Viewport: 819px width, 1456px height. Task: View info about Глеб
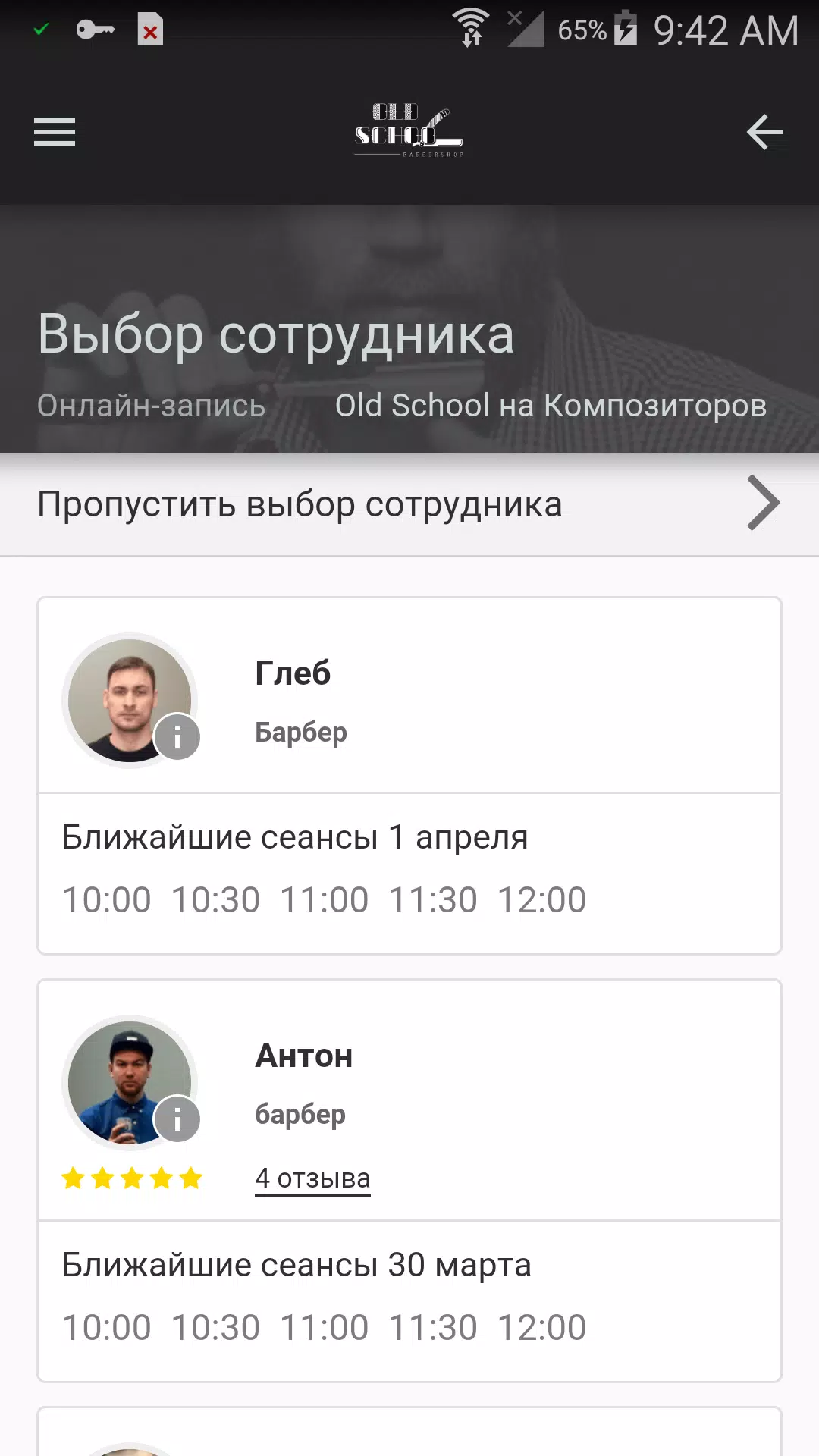[177, 737]
